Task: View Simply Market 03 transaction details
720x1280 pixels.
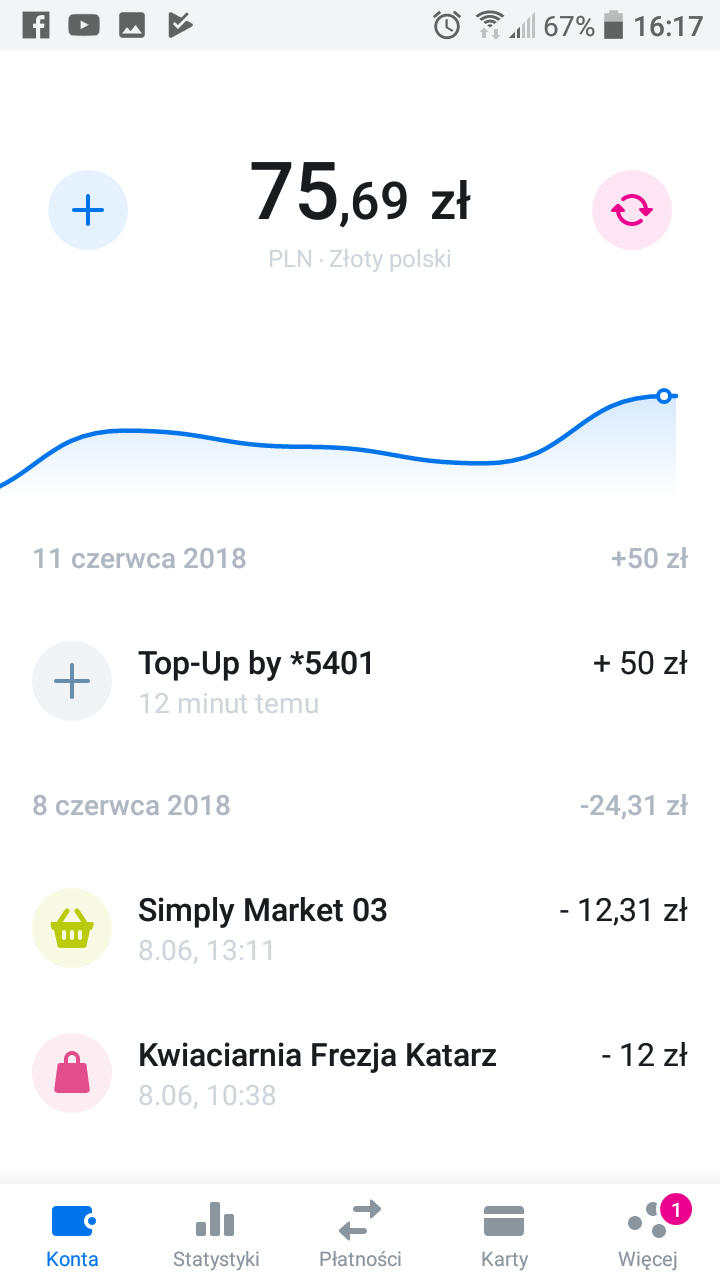Action: [360, 929]
